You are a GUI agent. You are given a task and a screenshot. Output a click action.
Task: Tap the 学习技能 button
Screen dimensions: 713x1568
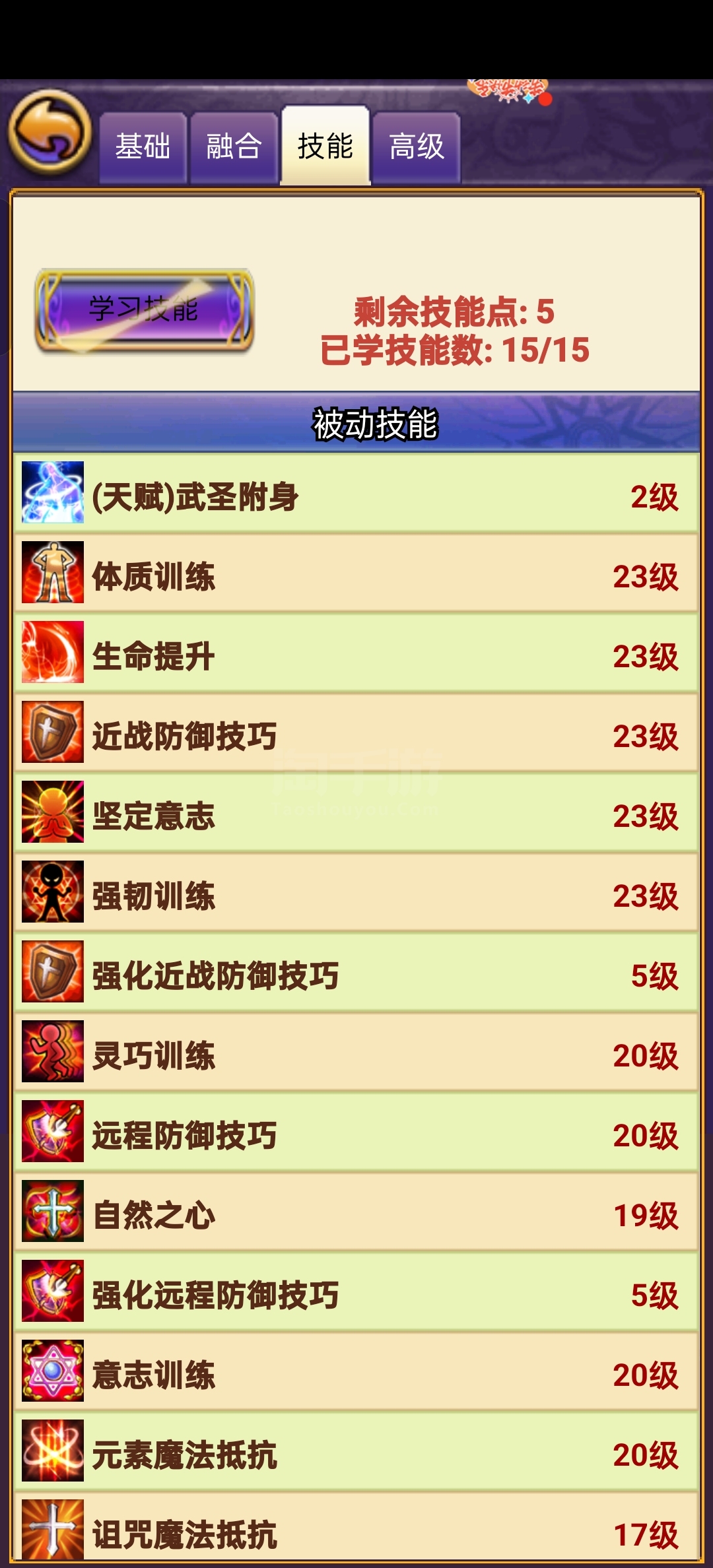pyautogui.click(x=144, y=310)
